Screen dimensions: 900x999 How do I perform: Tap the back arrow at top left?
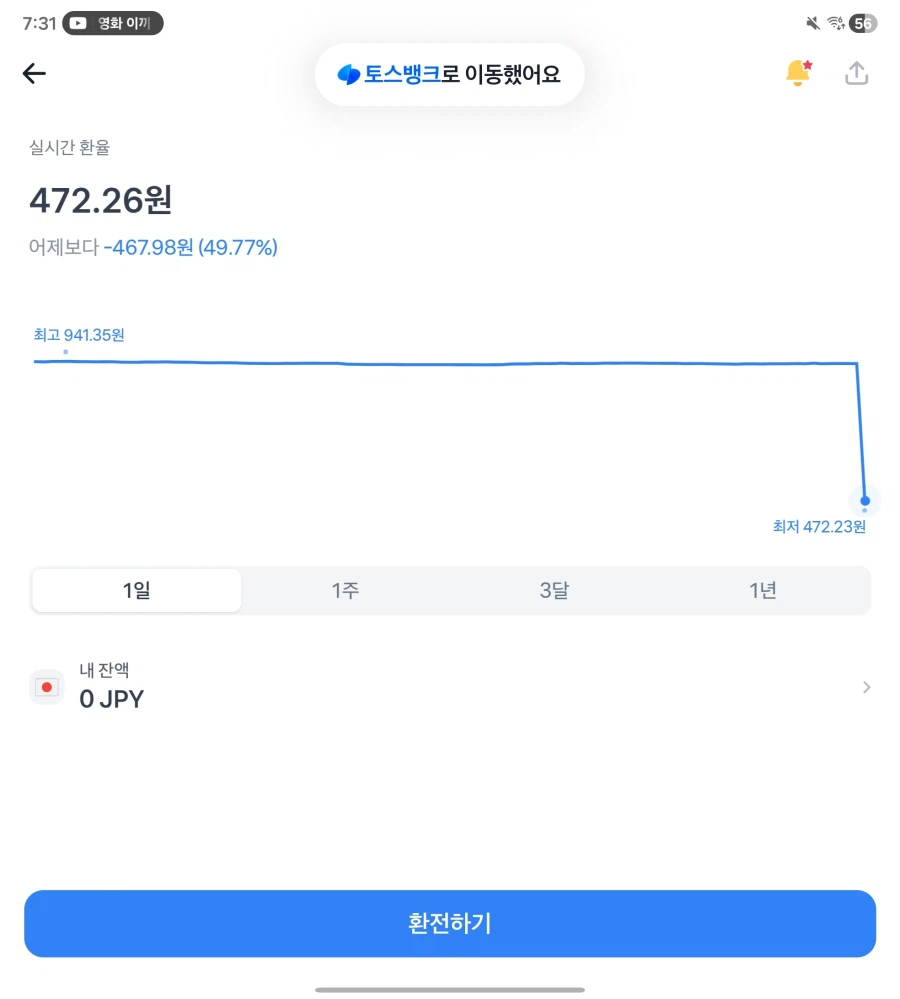[x=35, y=74]
